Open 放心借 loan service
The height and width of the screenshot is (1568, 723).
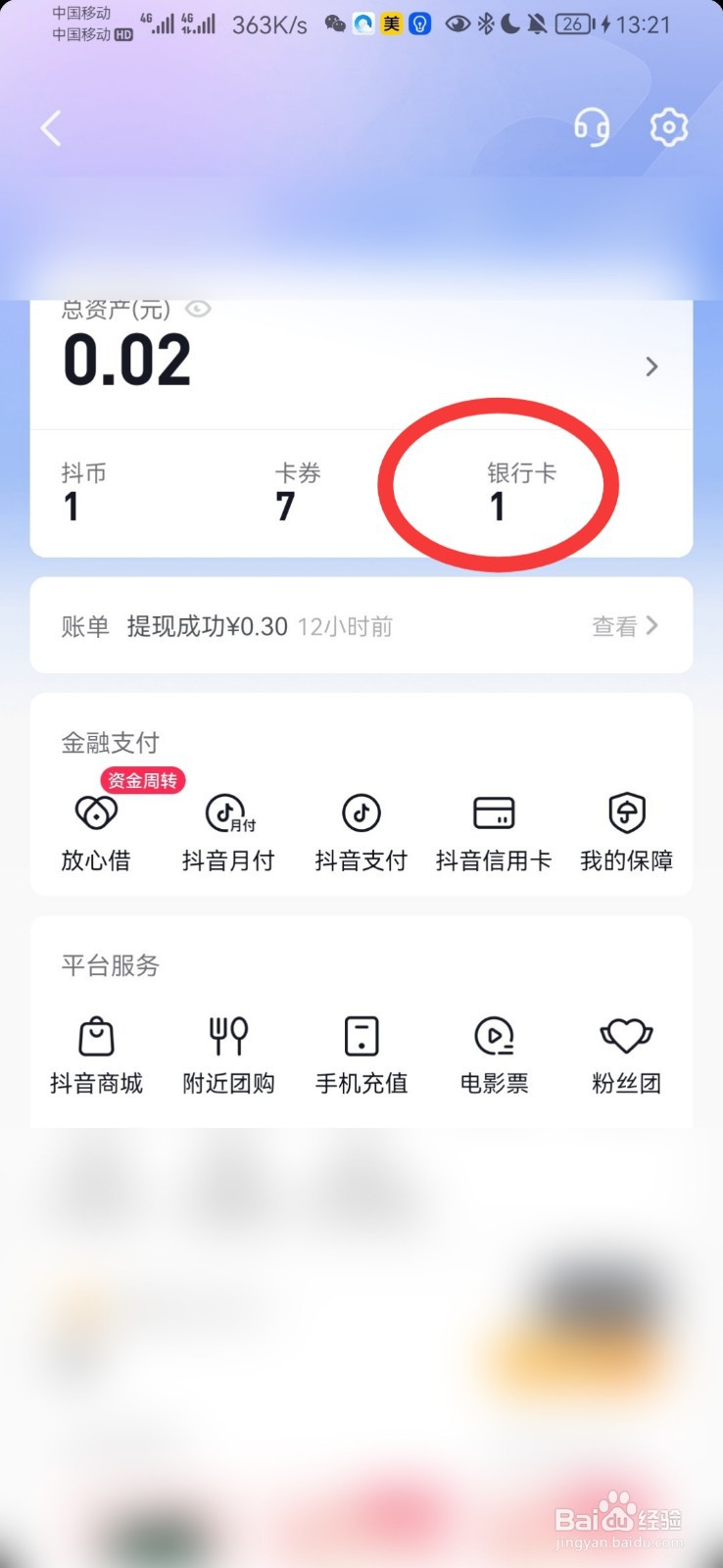[x=96, y=833]
